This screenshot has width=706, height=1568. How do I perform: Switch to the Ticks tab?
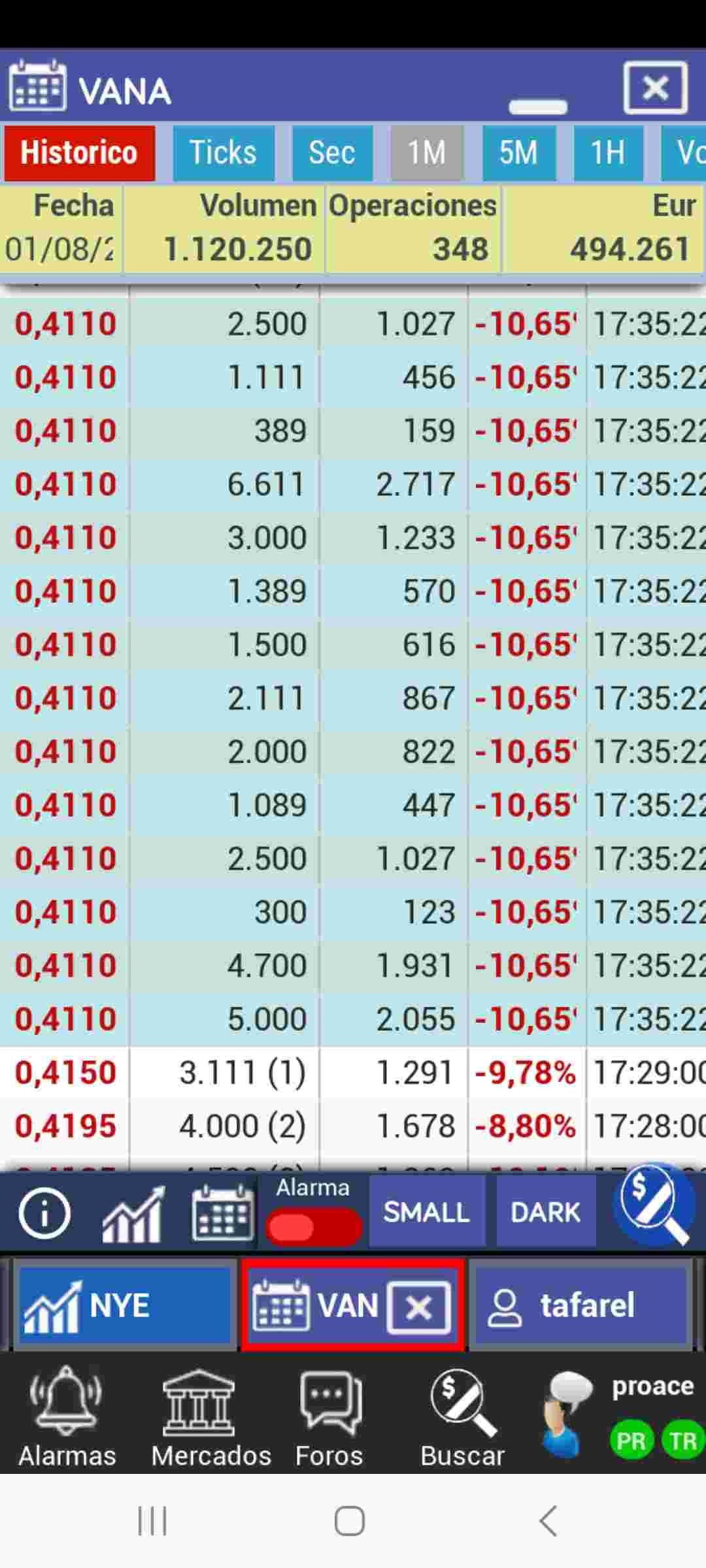point(224,153)
